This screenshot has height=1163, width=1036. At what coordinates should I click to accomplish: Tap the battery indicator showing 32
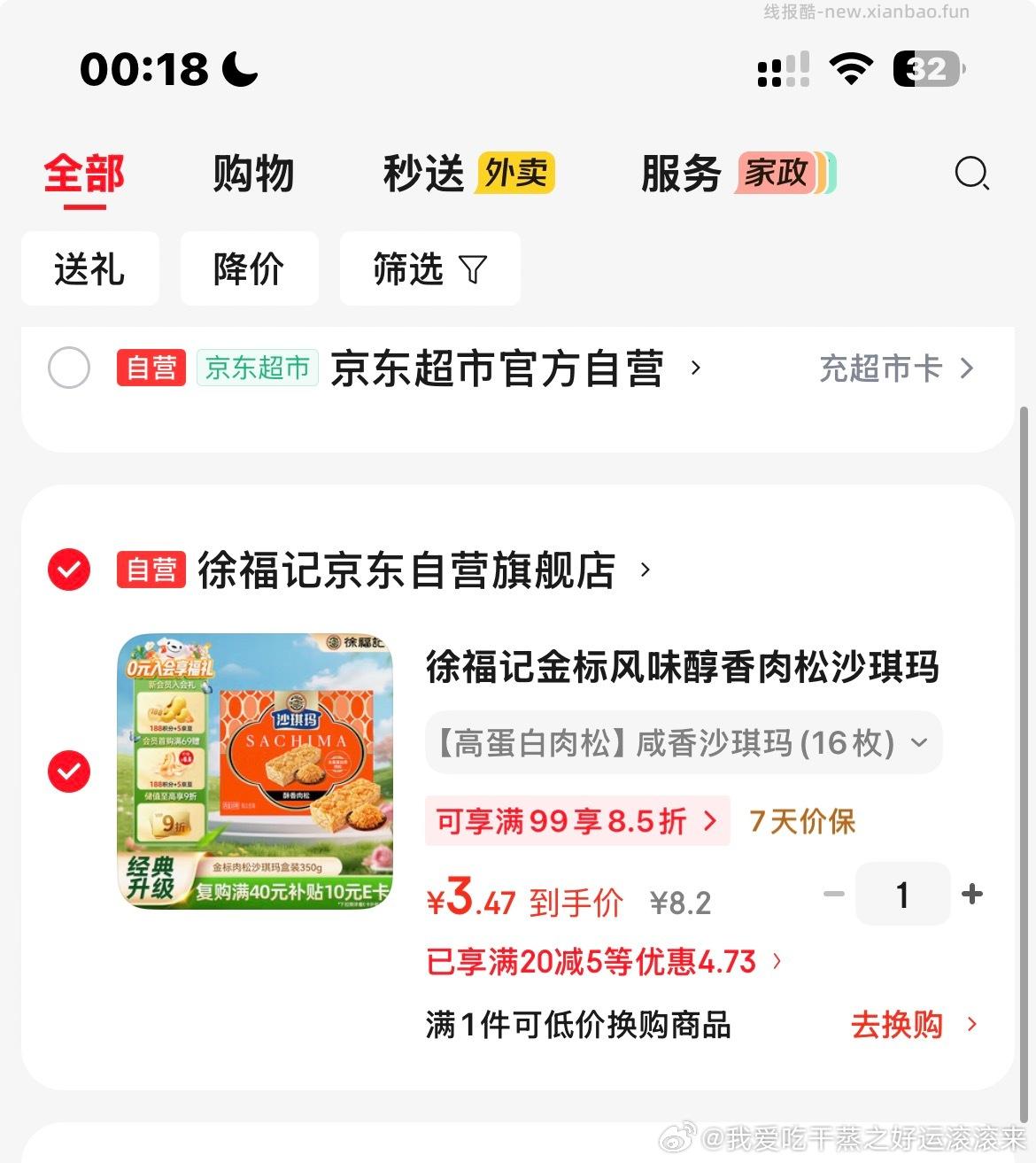(926, 68)
